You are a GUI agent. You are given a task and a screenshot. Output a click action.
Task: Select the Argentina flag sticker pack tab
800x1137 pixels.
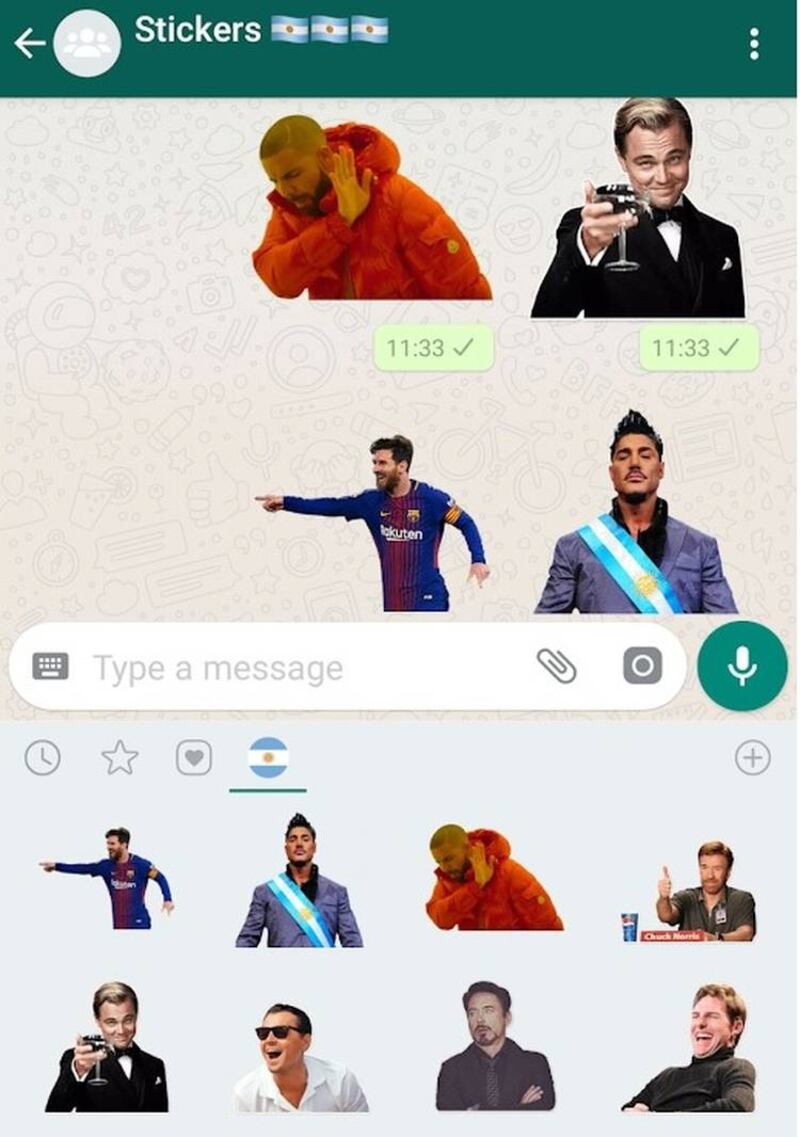pos(268,758)
